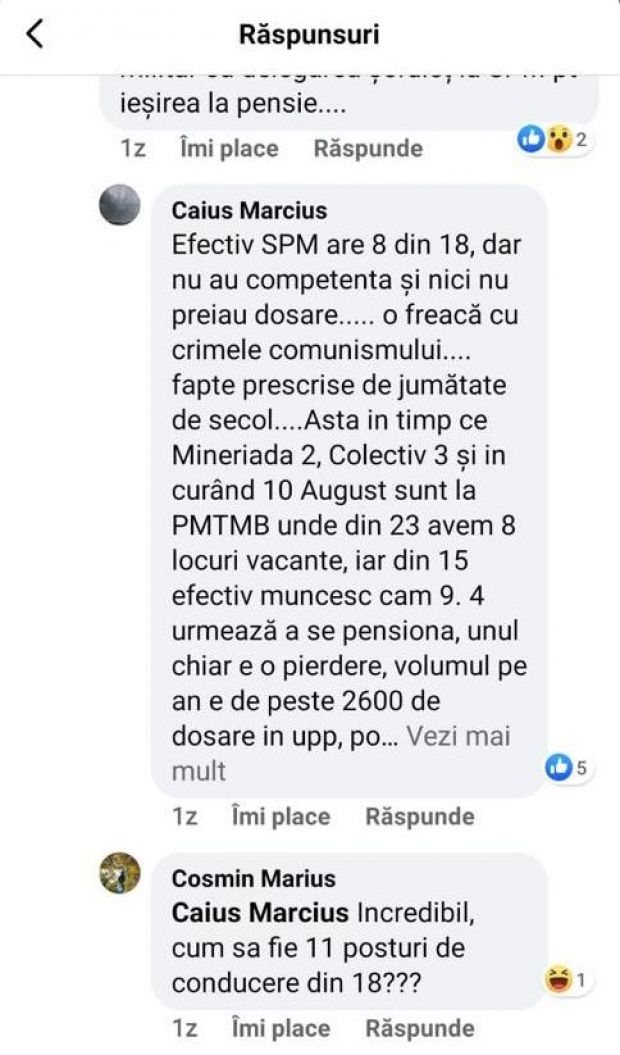Open Cosmin Marius profile picture
Viewport: 620px width, 1055px height.
tap(120, 873)
